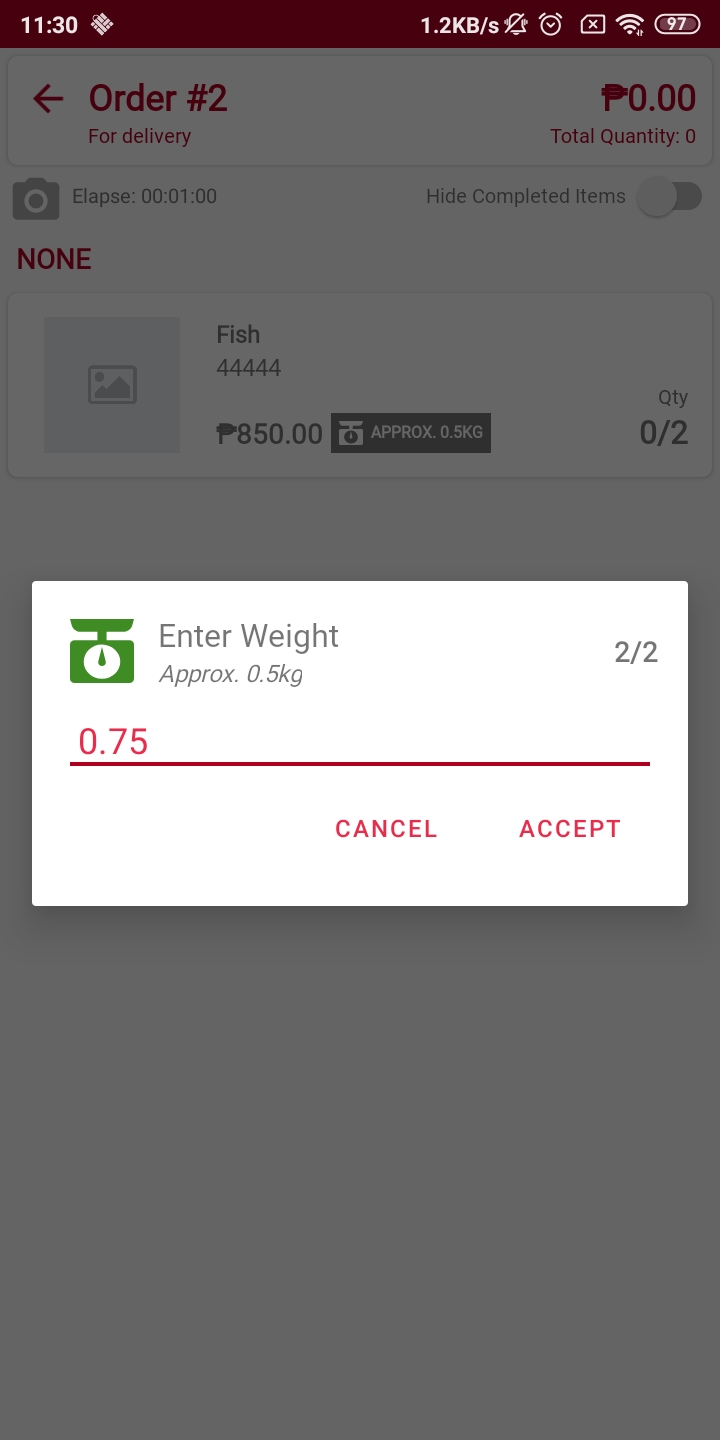Tap ACCEPT to confirm the weight

click(570, 829)
